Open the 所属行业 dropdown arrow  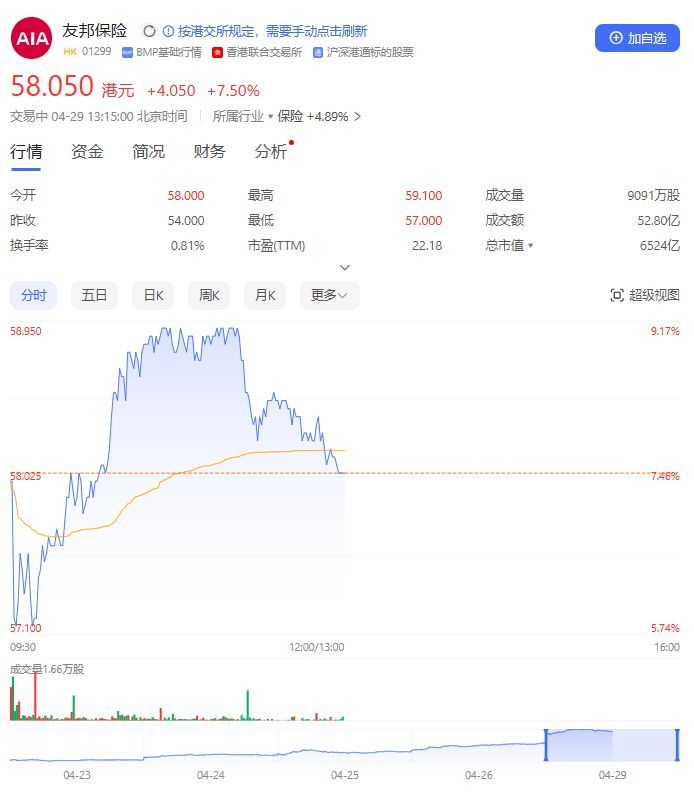270,117
